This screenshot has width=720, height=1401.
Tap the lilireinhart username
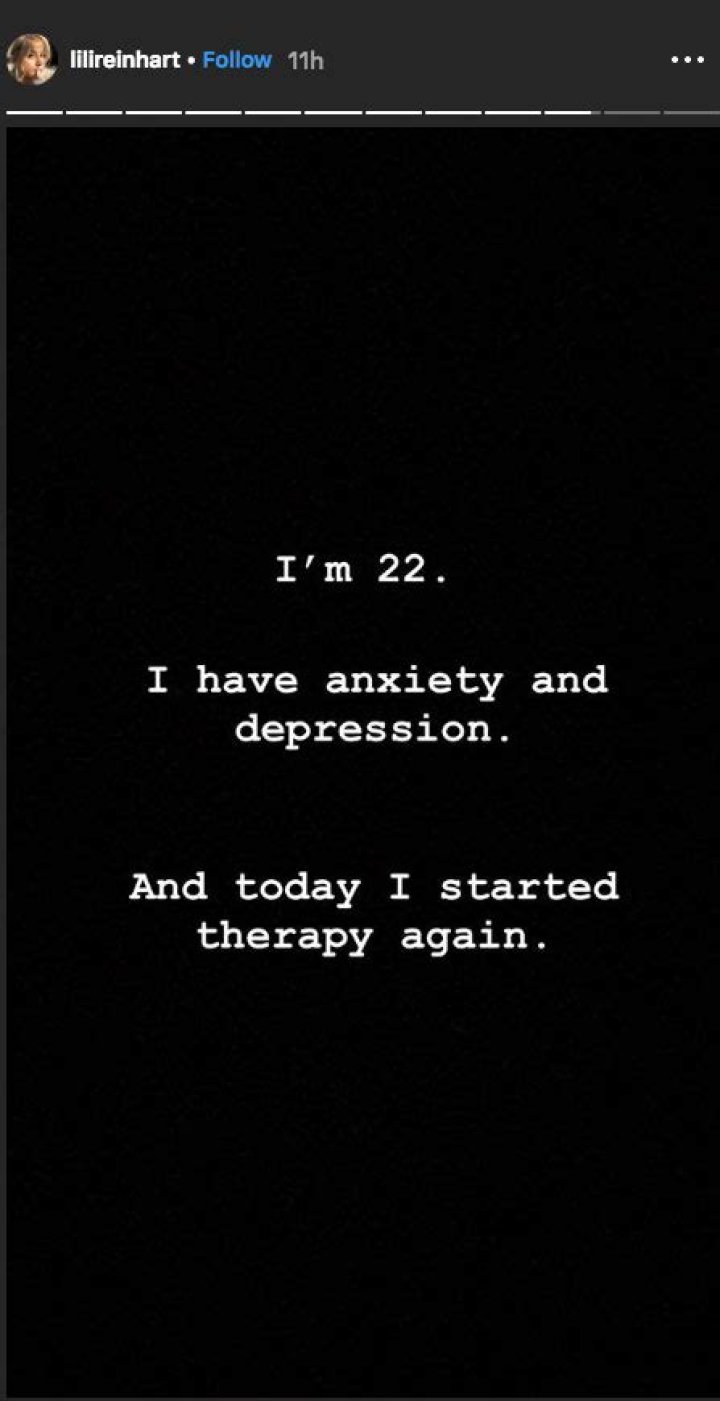coord(125,60)
